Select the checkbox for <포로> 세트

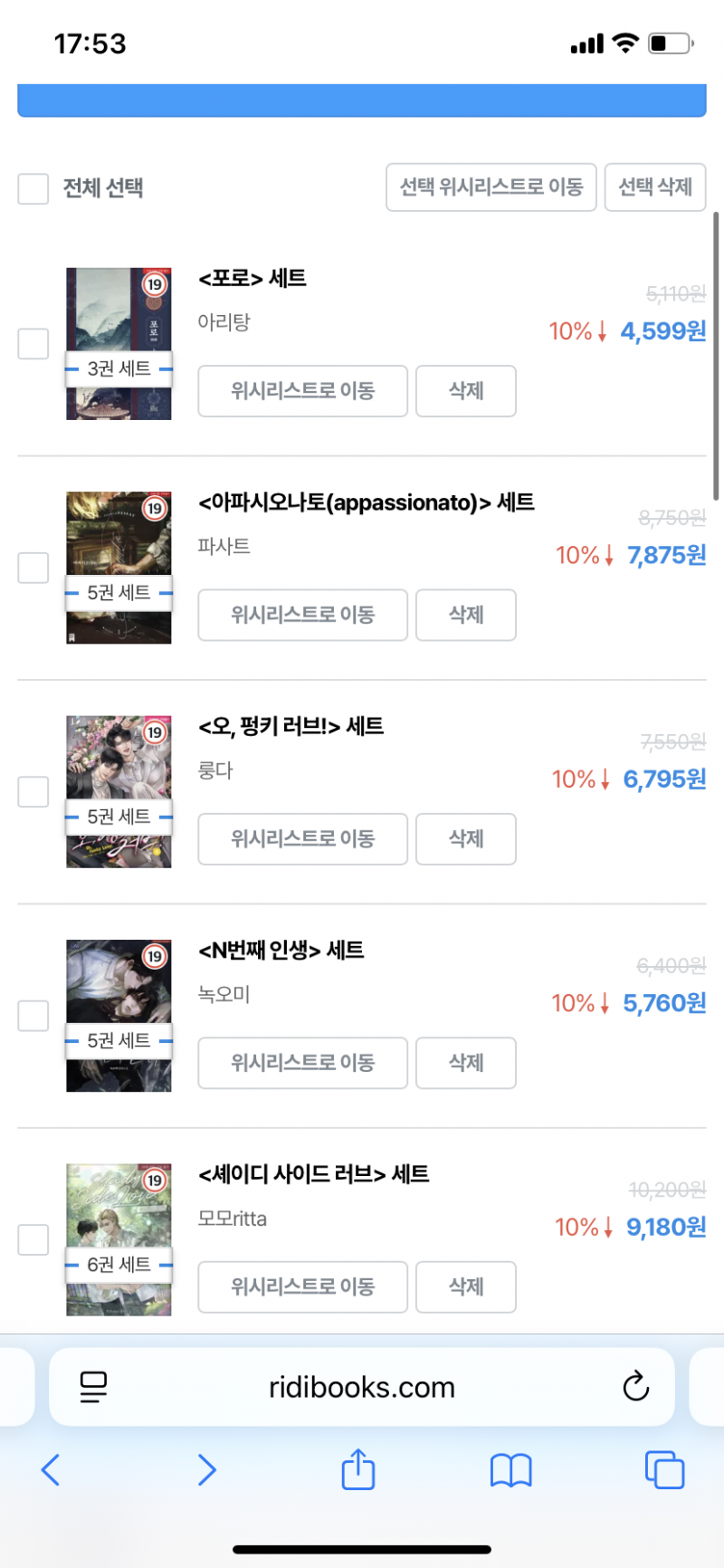click(33, 344)
